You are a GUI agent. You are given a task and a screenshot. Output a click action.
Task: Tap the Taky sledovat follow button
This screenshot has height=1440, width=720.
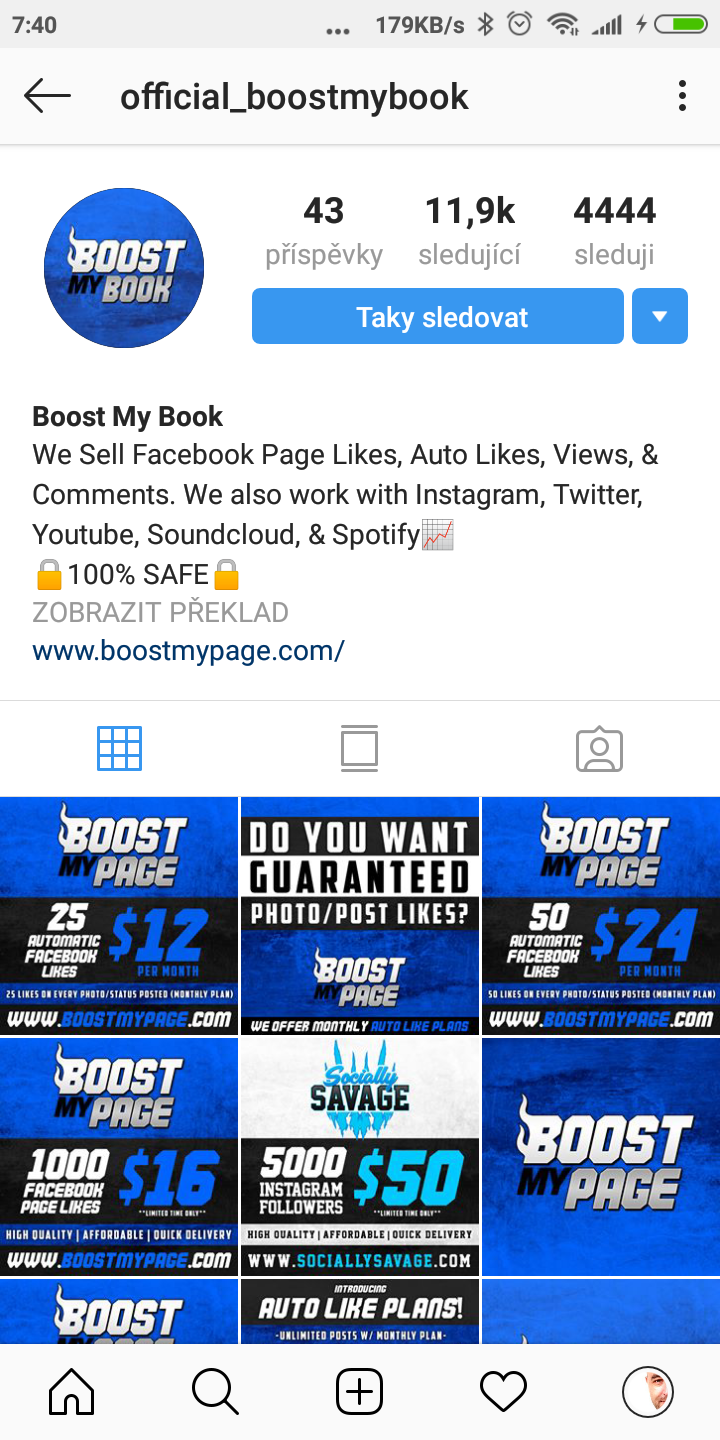pos(438,317)
